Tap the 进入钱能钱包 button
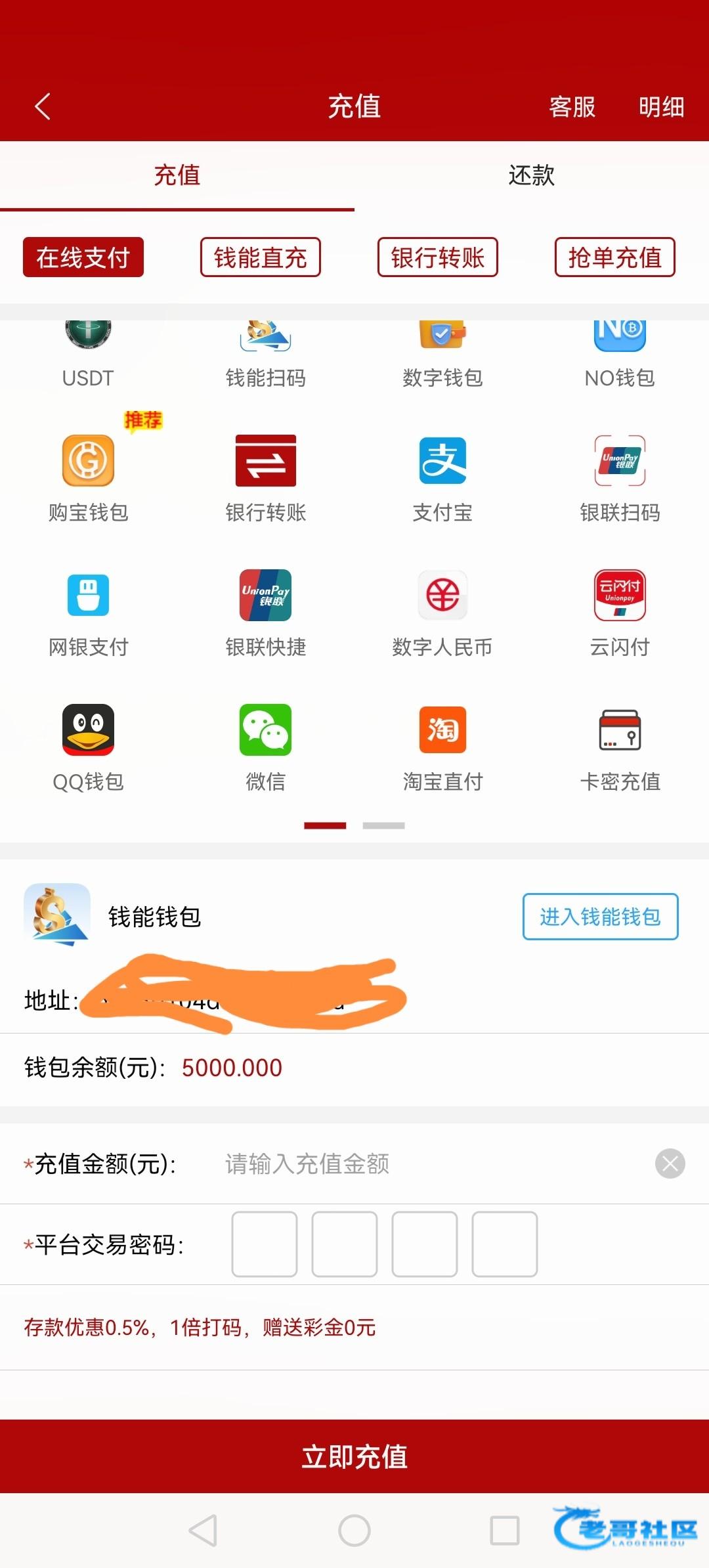The width and height of the screenshot is (709, 1568). pos(600,917)
